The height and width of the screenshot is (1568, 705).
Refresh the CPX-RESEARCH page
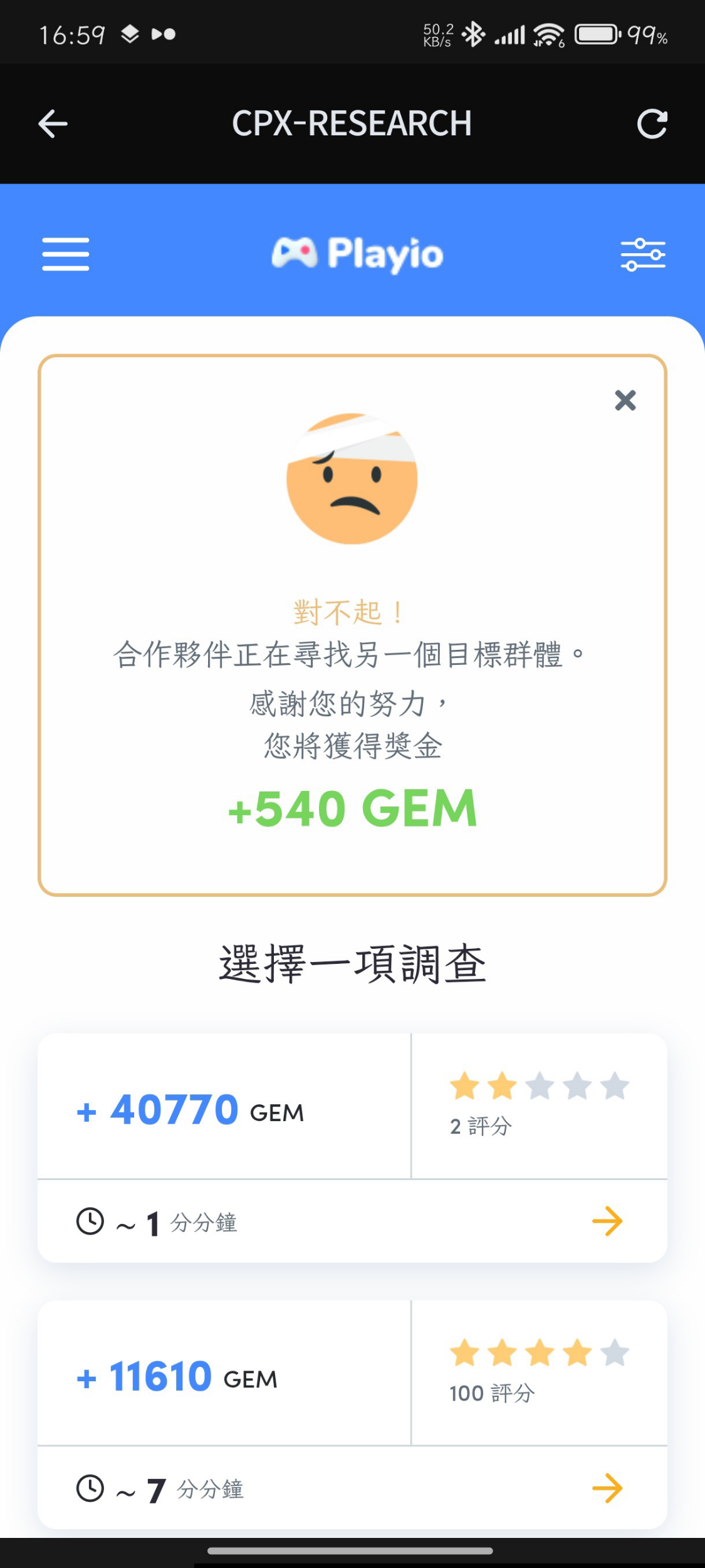(x=652, y=123)
